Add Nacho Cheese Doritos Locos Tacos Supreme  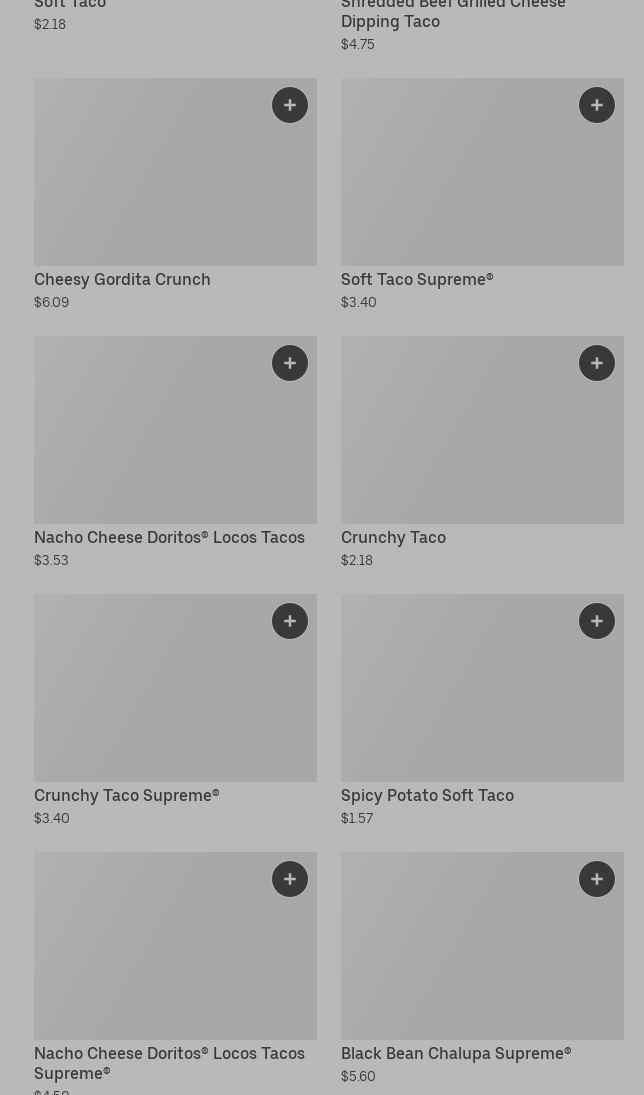pos(290,879)
